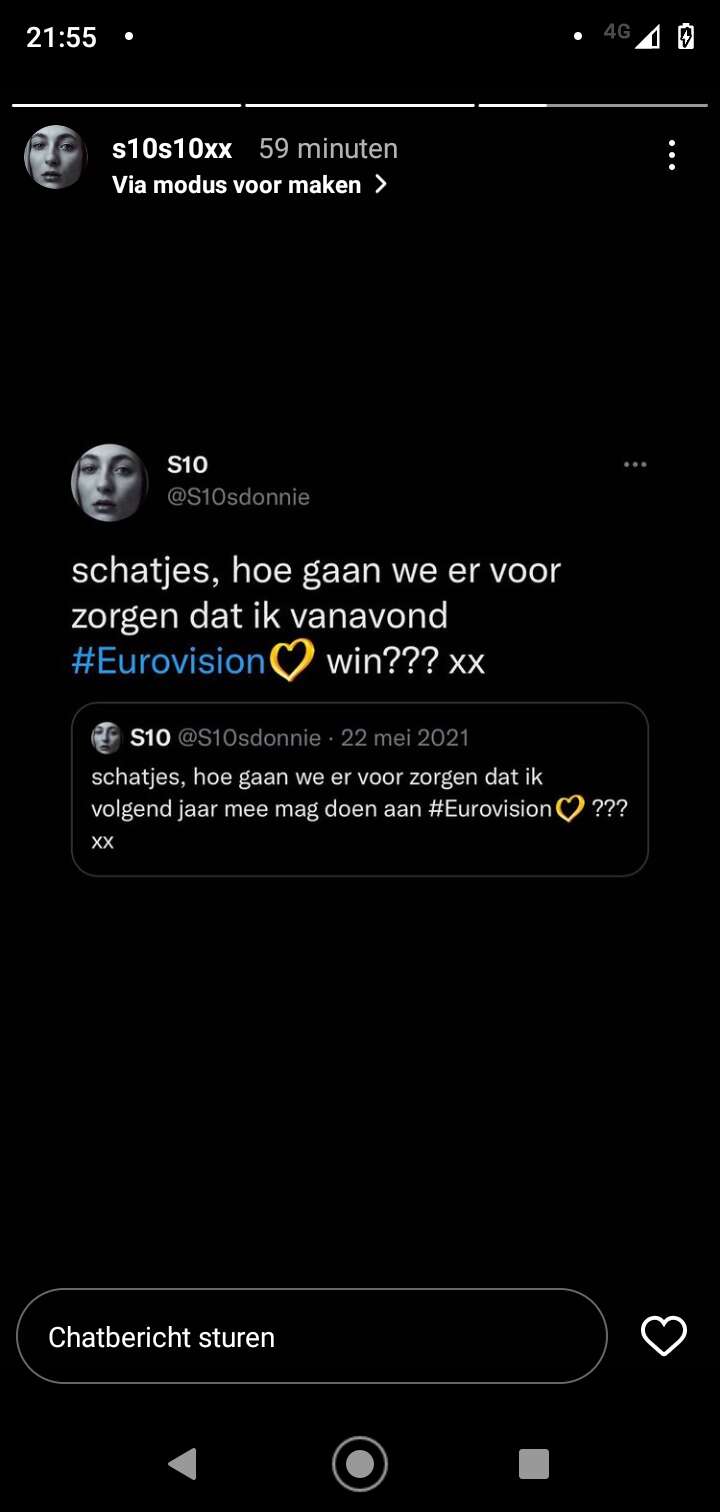
Task: Tap the Chatbericht sturen message field
Action: pyautogui.click(x=311, y=1337)
